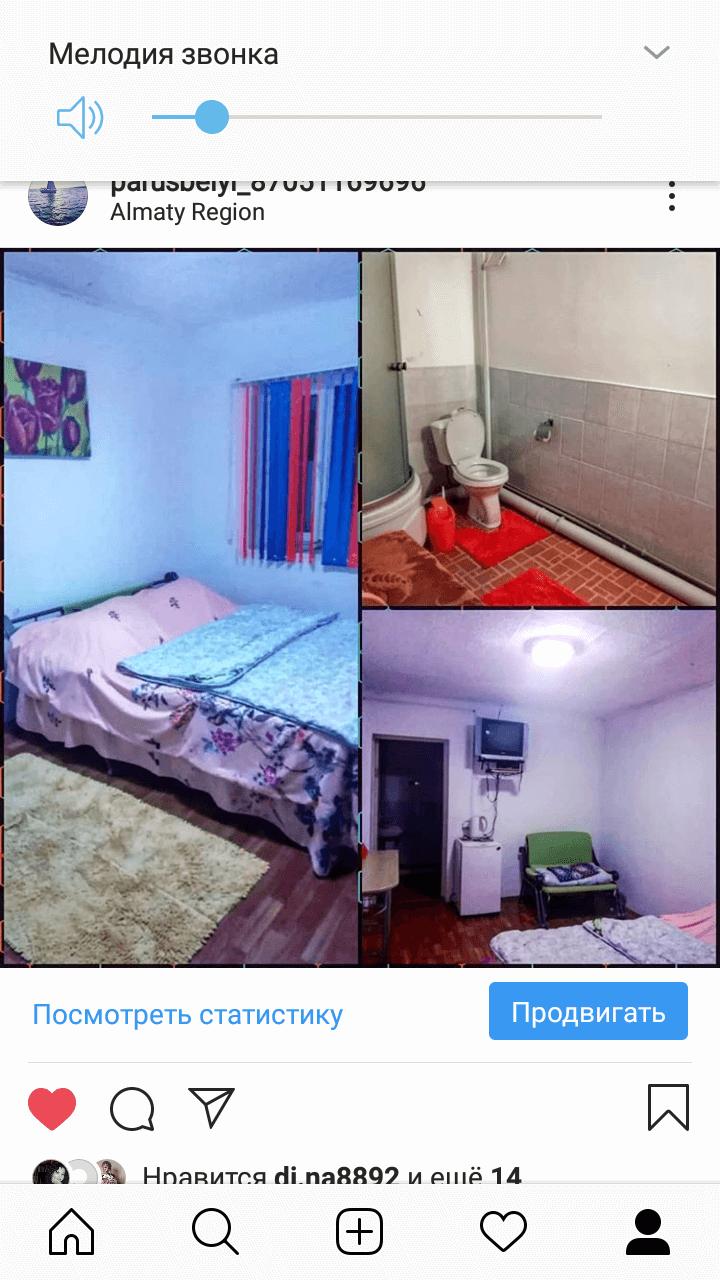720x1280 pixels.
Task: Expand the ringtone volume panel chevron
Action: tap(656, 53)
